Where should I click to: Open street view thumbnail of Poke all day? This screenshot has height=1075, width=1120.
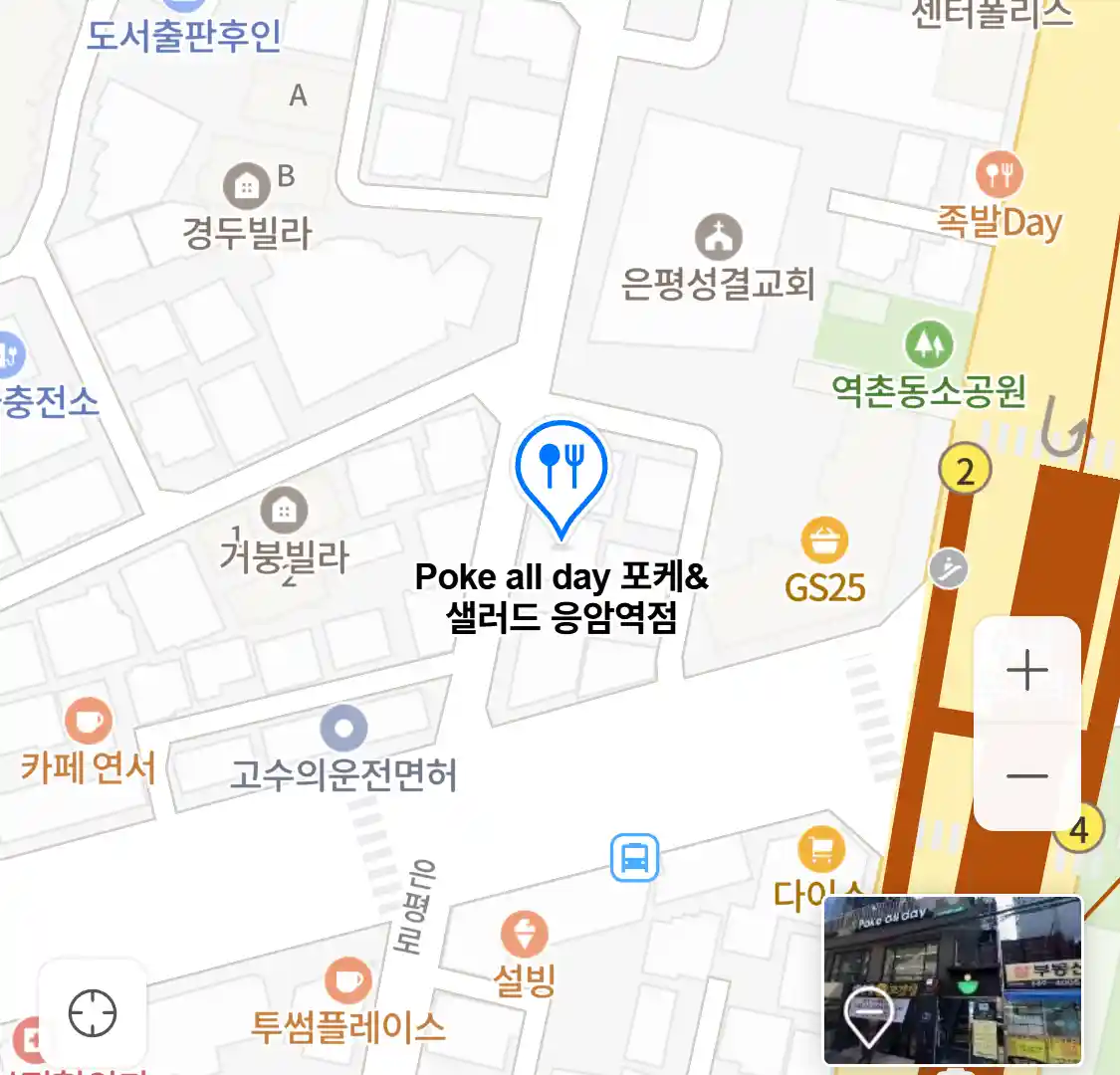pyautogui.click(x=953, y=979)
